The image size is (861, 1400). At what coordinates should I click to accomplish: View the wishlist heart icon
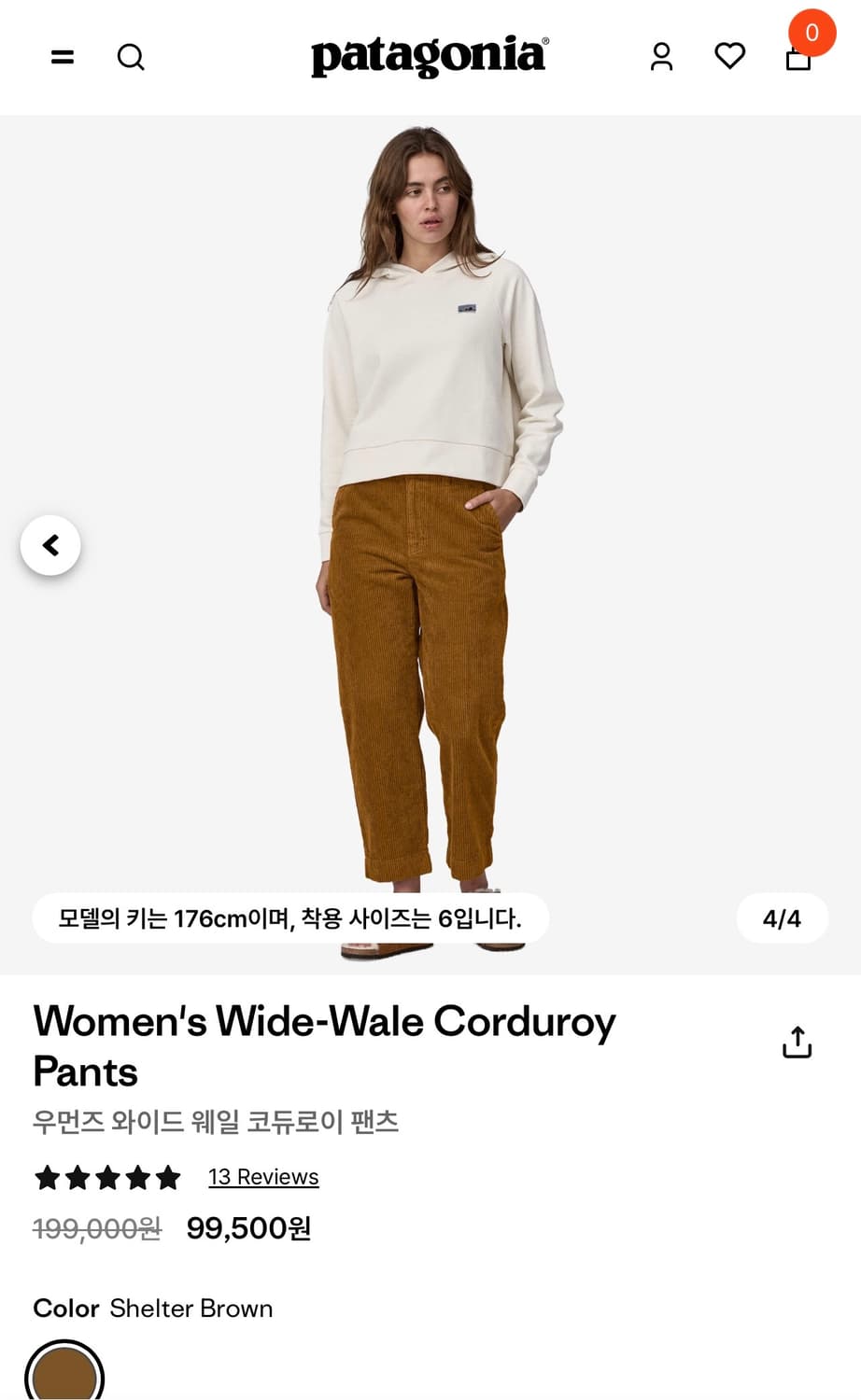(x=729, y=57)
